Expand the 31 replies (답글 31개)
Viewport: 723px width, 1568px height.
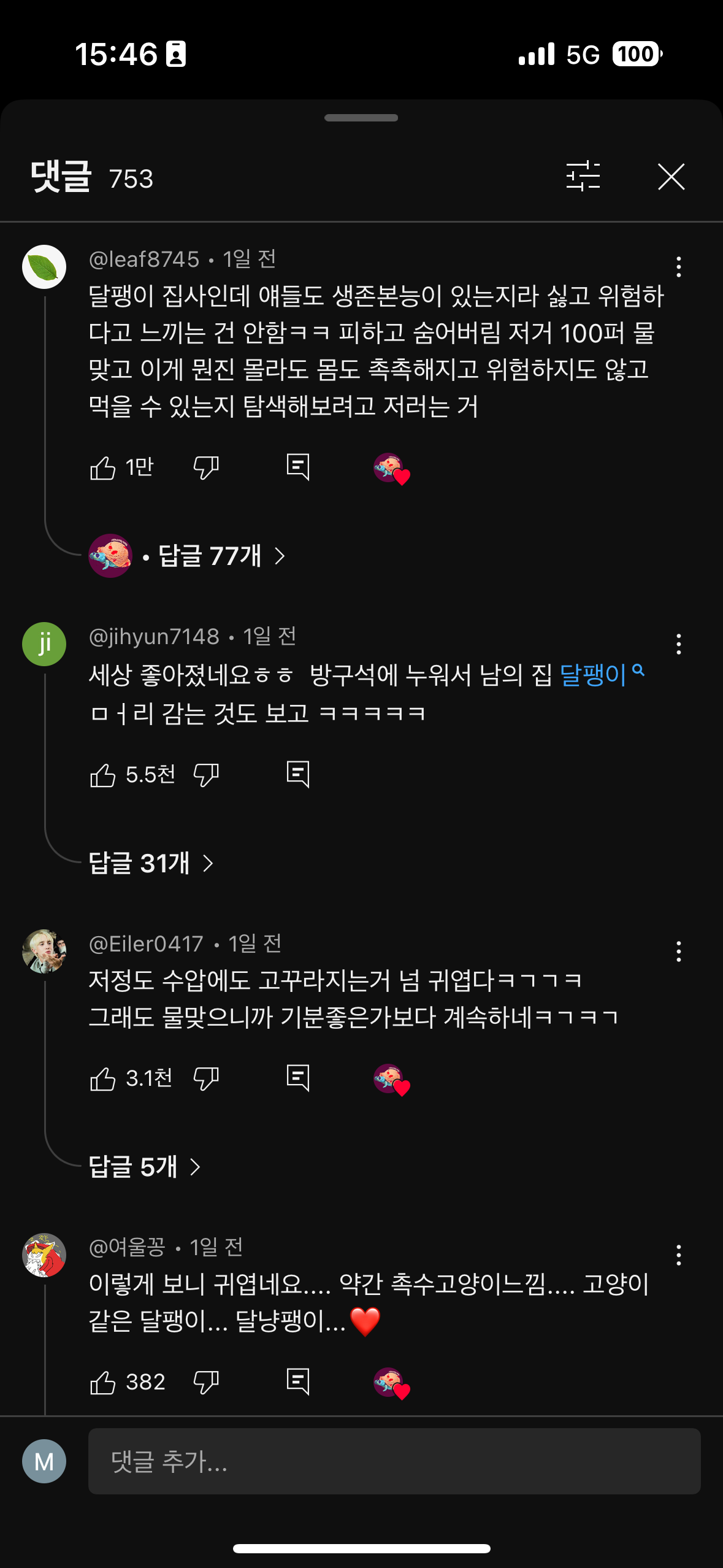(151, 863)
